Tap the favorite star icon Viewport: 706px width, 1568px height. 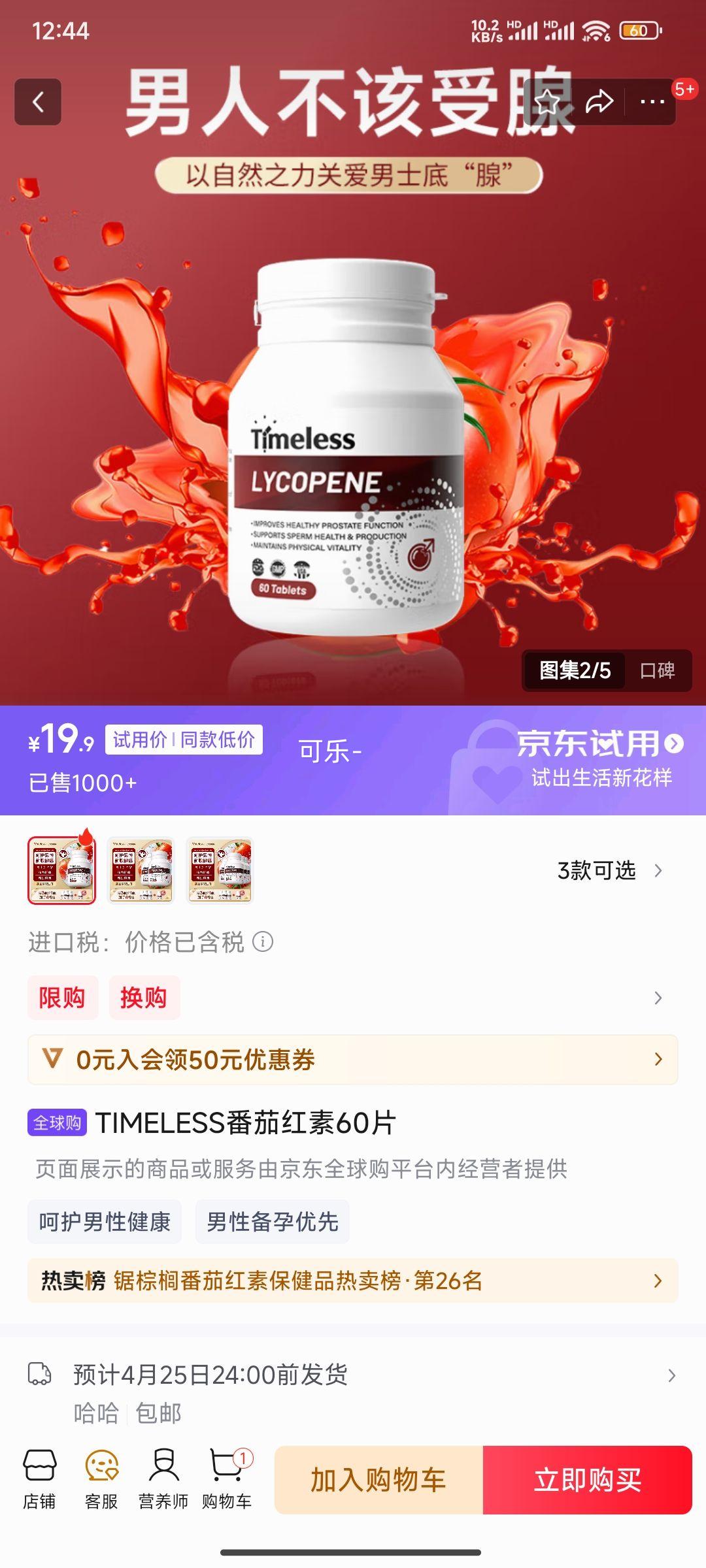coord(549,103)
